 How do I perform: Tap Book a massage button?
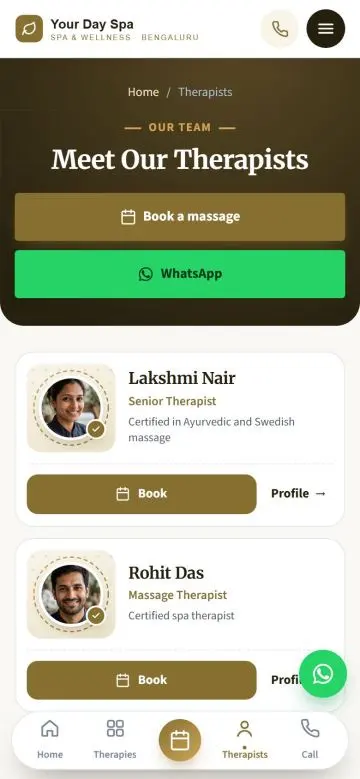pos(180,217)
